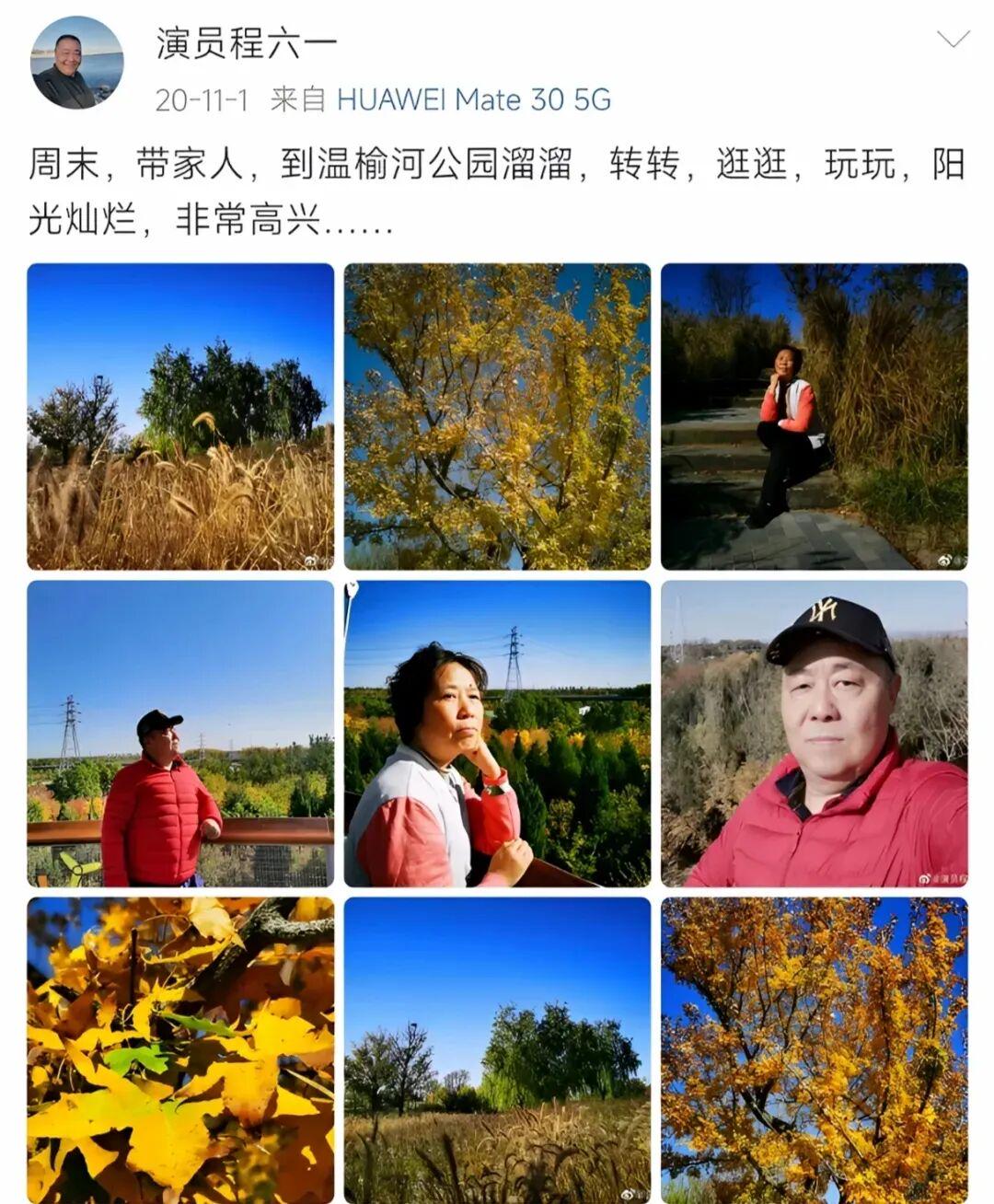Screen dimensions: 994x1204
Task: Open the photo of man at the railing
Action: click(180, 734)
